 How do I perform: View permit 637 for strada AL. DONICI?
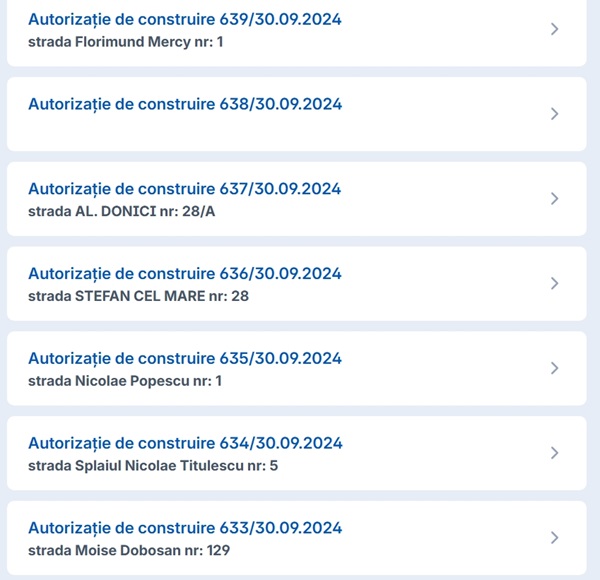click(x=185, y=189)
